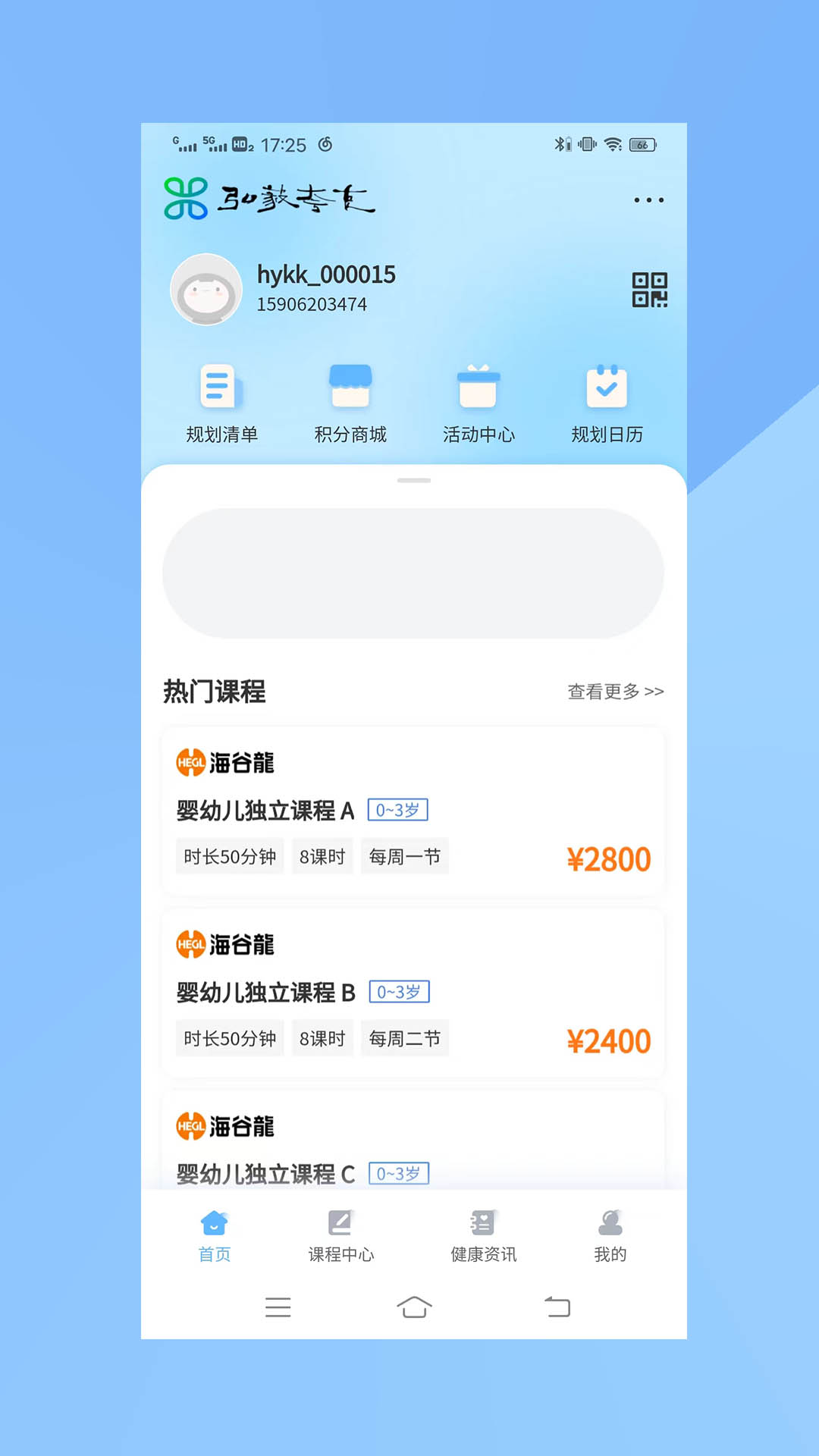Switch to the 首页 tab
This screenshot has width=819, height=1456.
215,1236
